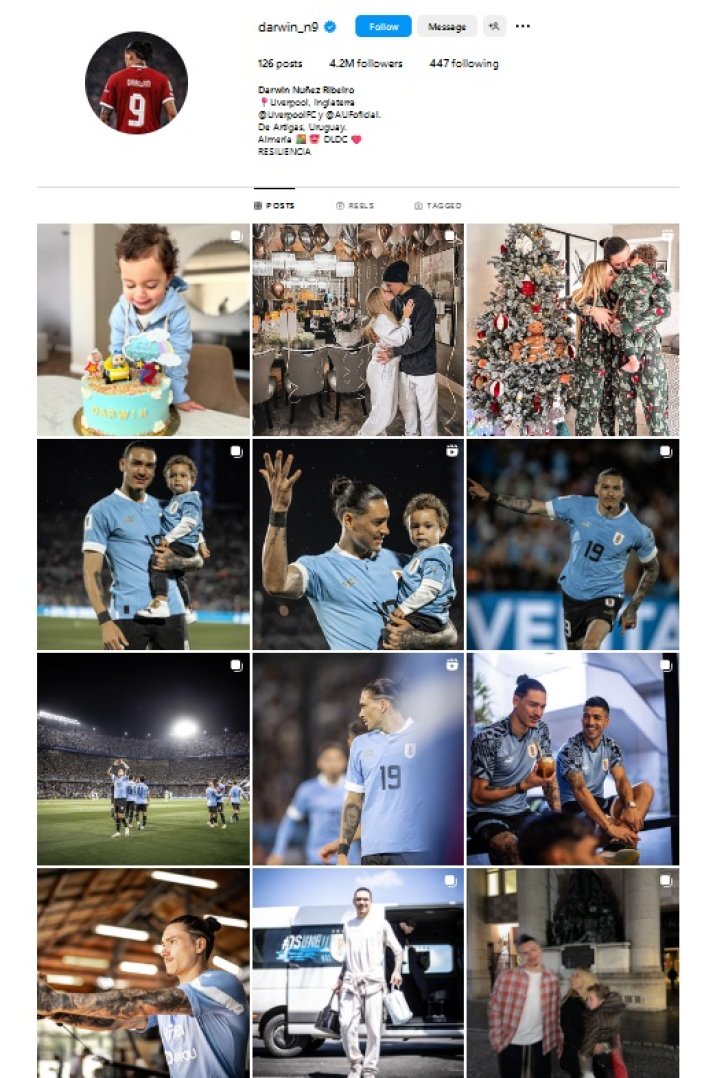Open the 4.2M followers list

[366, 64]
